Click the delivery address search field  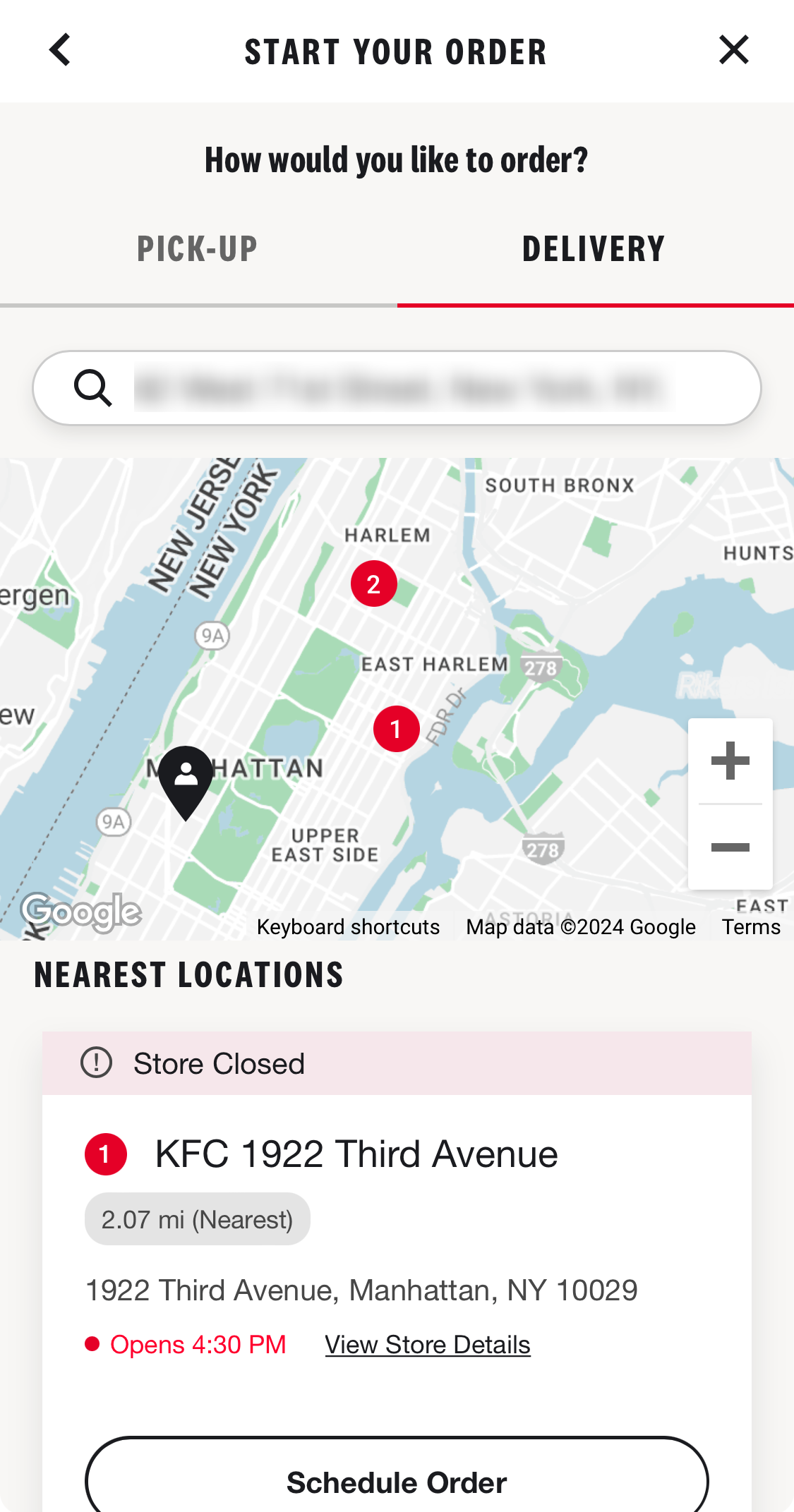423,387
